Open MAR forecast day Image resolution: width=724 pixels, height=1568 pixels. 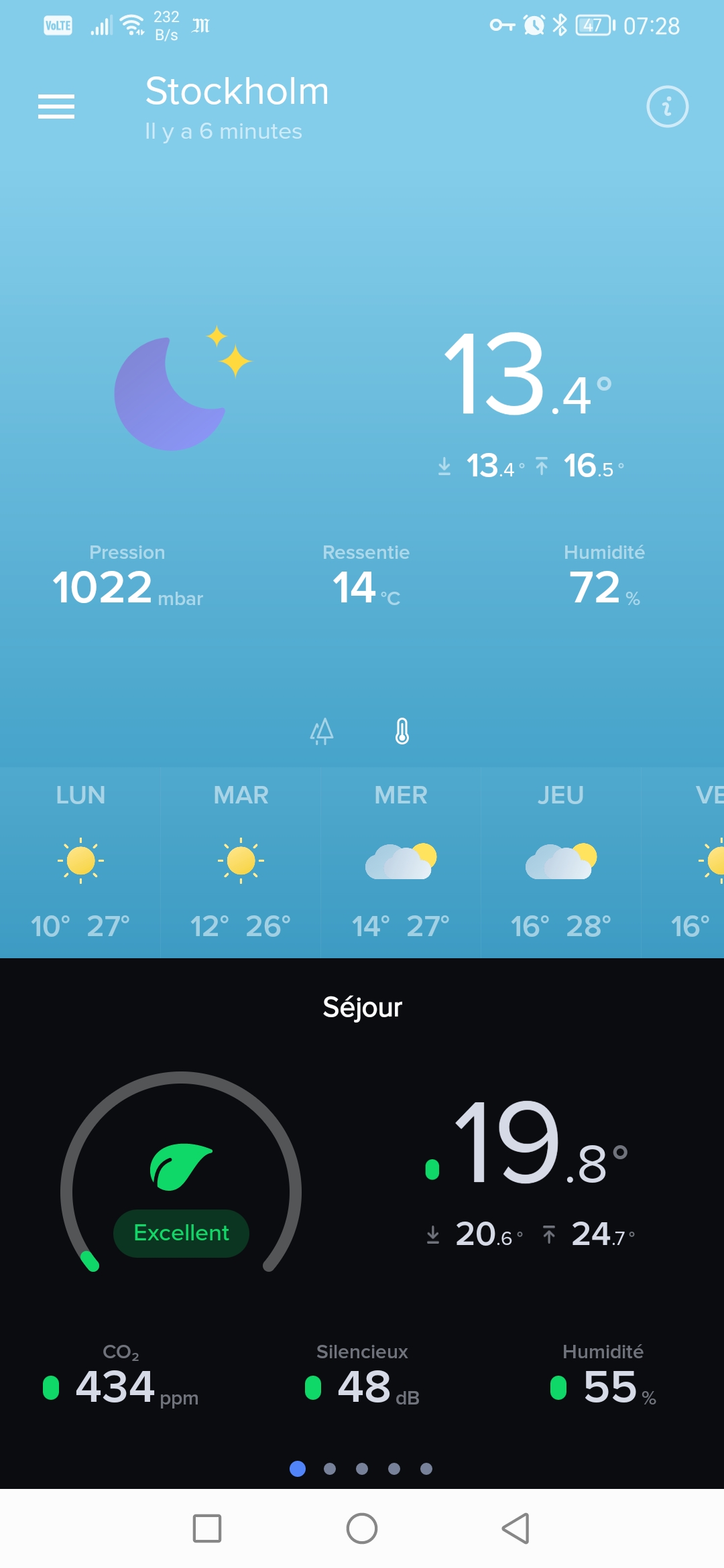coord(241,862)
